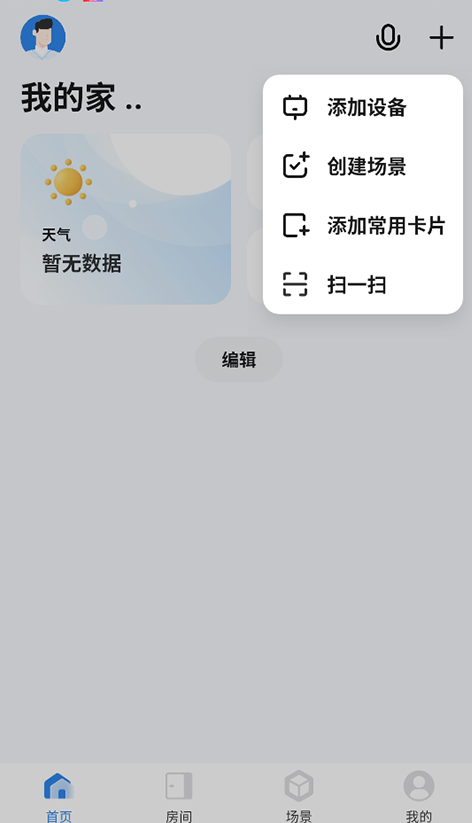472x823 pixels.
Task: Open the 天气 weather card
Action: point(125,219)
